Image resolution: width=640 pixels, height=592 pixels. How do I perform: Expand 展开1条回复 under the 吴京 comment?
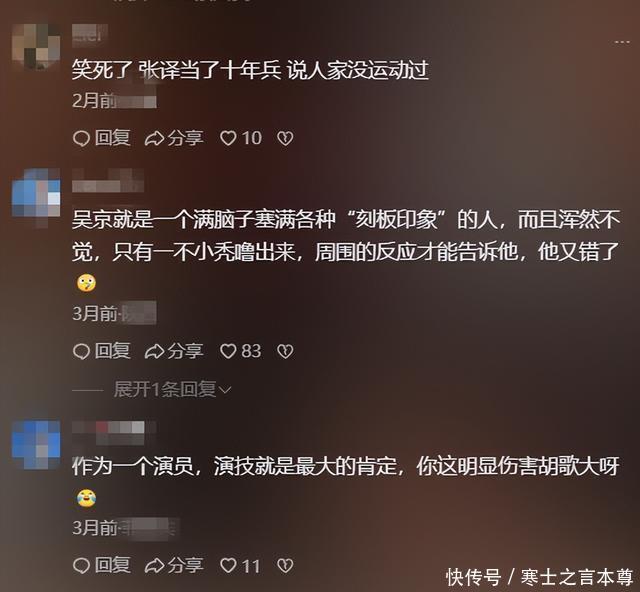pos(172,389)
